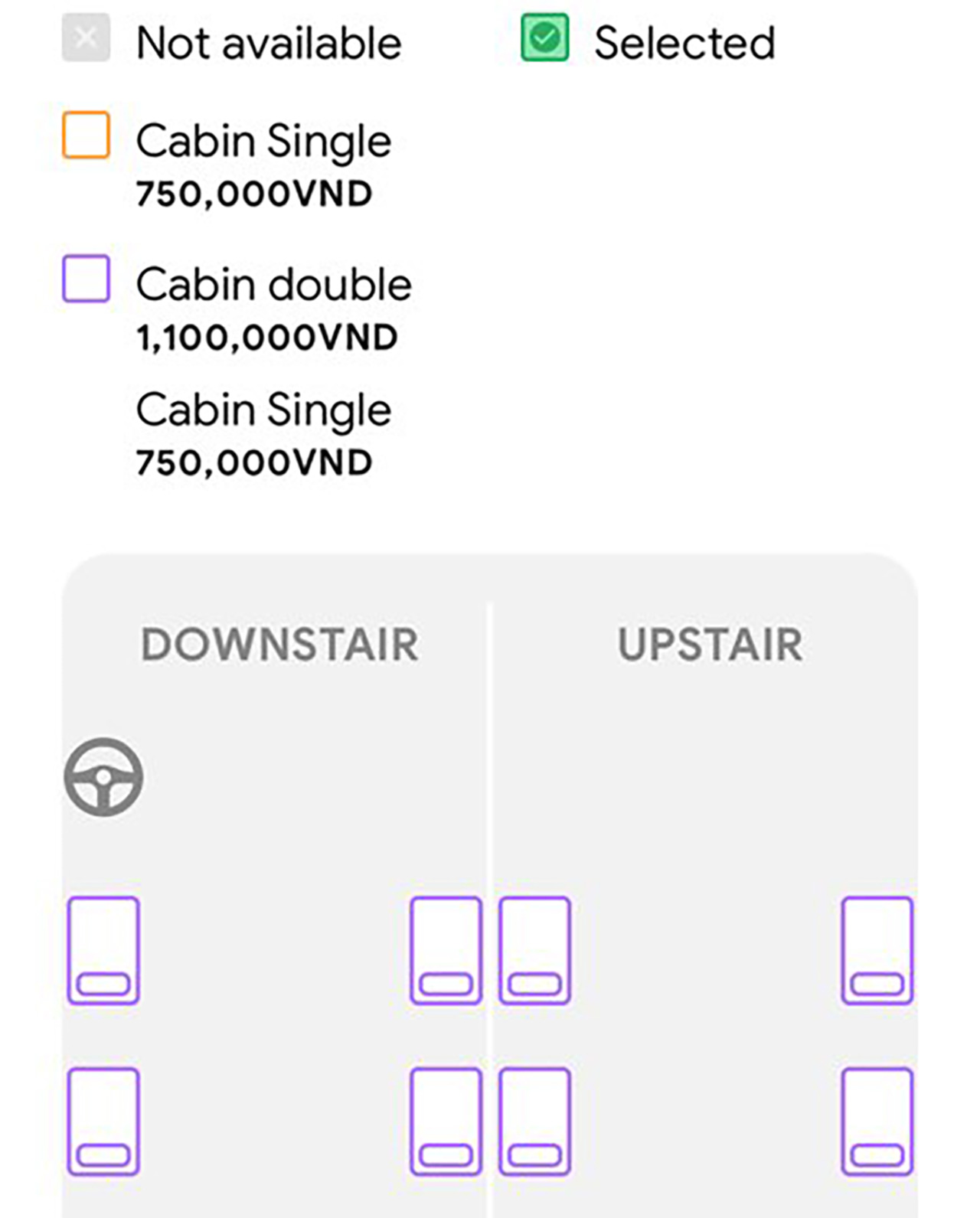Viewport: 980px width, 1218px height.
Task: Select the first-row right cabin in Upstair
Action: click(x=877, y=950)
